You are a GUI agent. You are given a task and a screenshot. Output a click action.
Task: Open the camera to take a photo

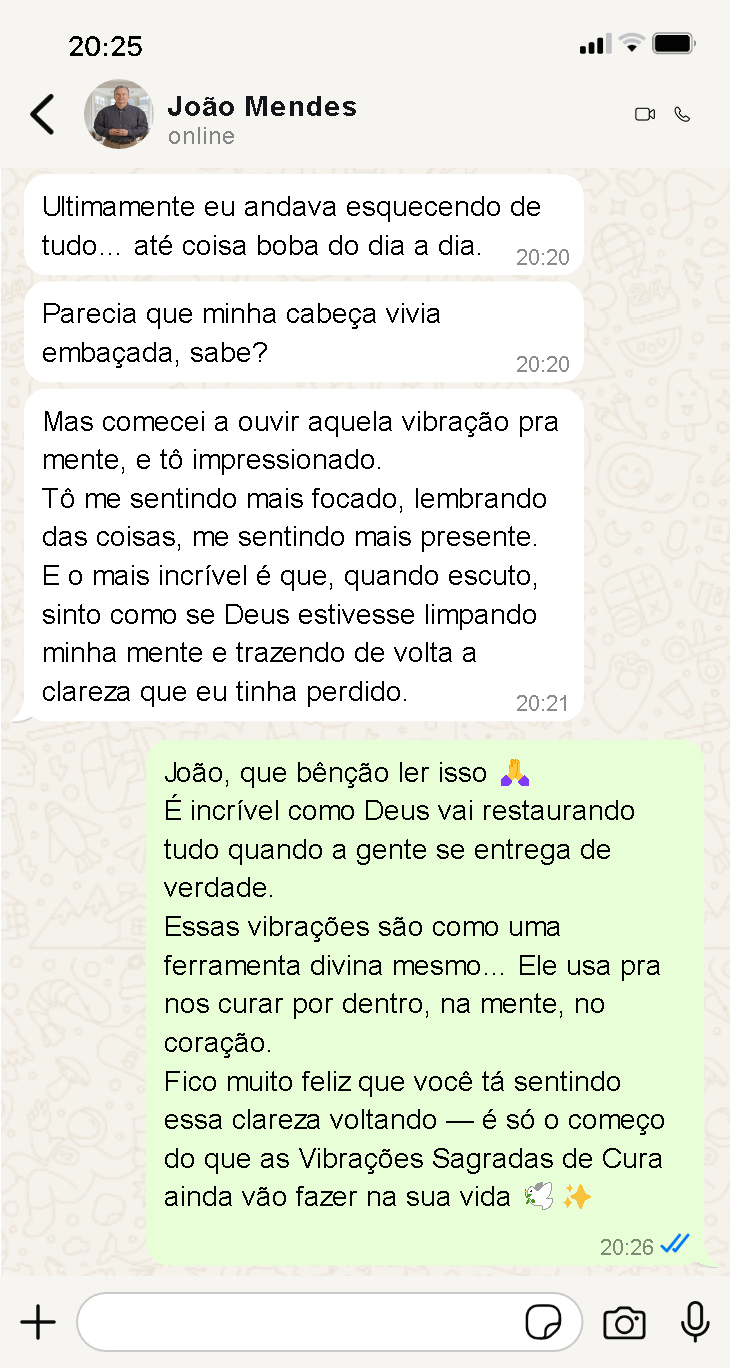[624, 1323]
